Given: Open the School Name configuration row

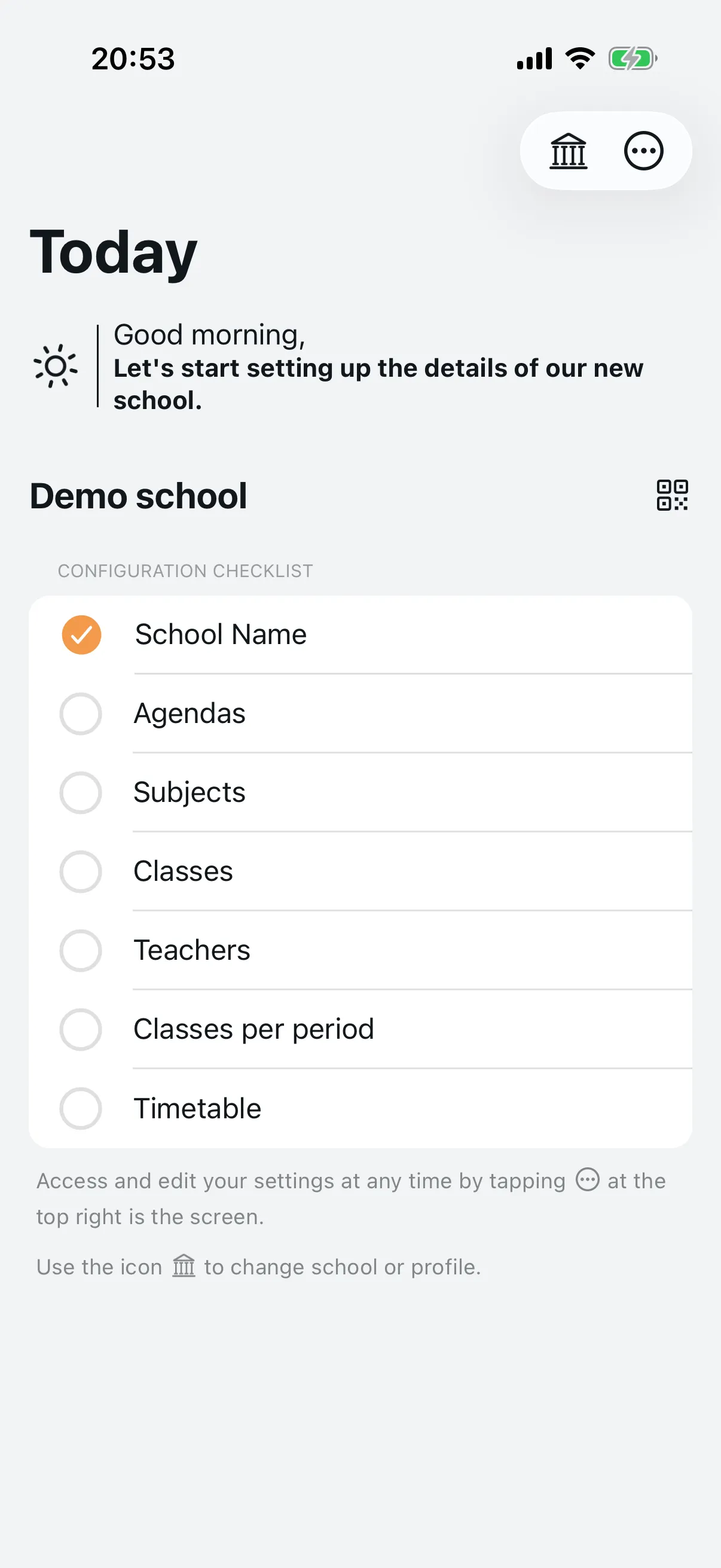Looking at the screenshot, I should (220, 634).
